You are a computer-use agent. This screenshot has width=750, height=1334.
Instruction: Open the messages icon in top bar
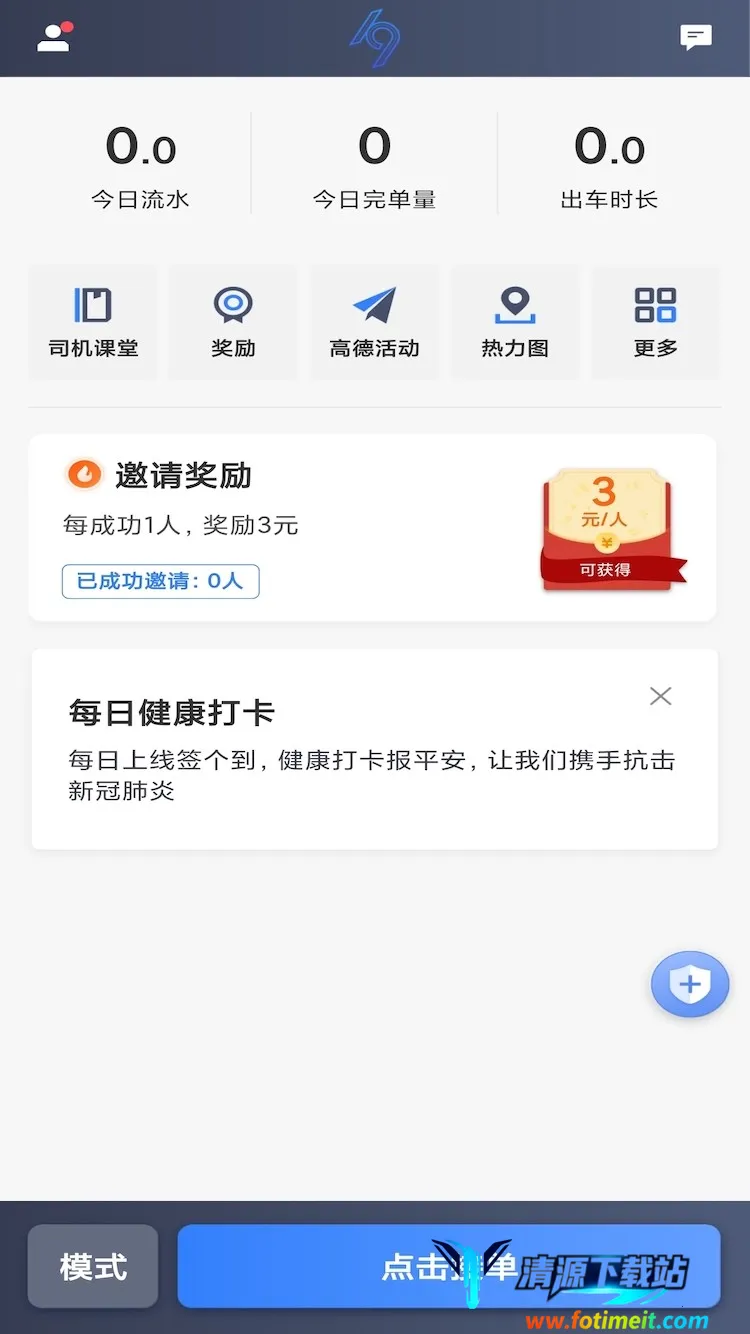(x=696, y=38)
